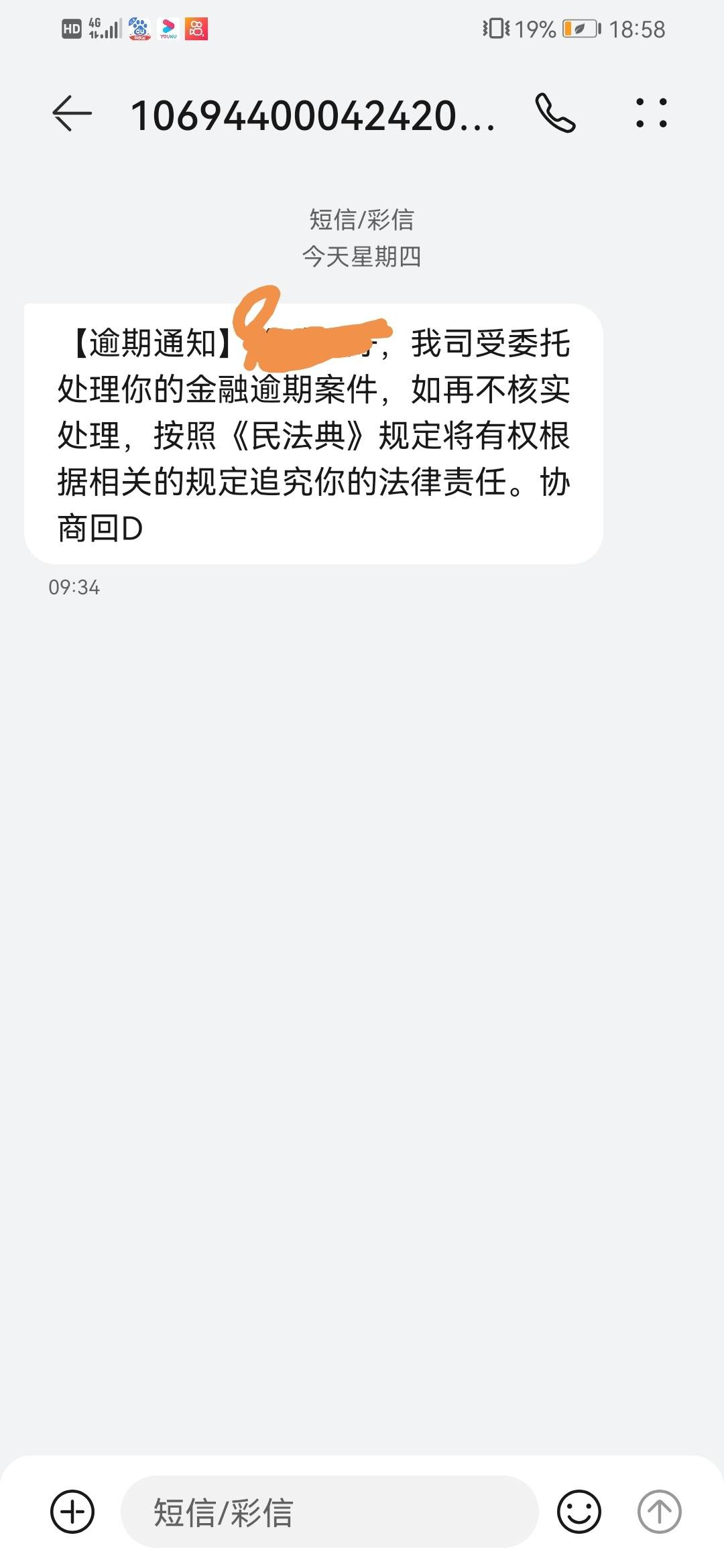Open the plus attachment menu
This screenshot has width=724, height=1568.
(x=72, y=1511)
